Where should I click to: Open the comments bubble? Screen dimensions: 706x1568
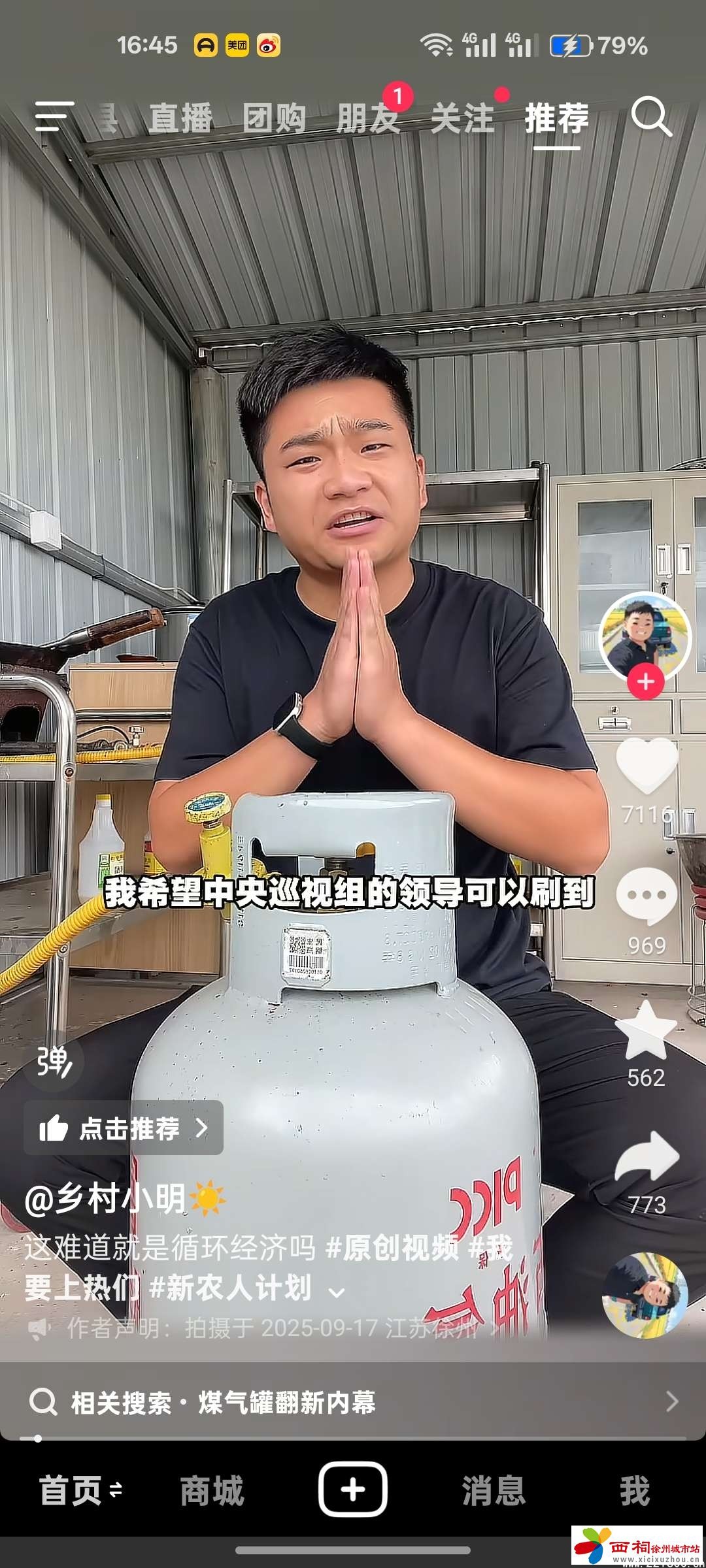(x=647, y=896)
